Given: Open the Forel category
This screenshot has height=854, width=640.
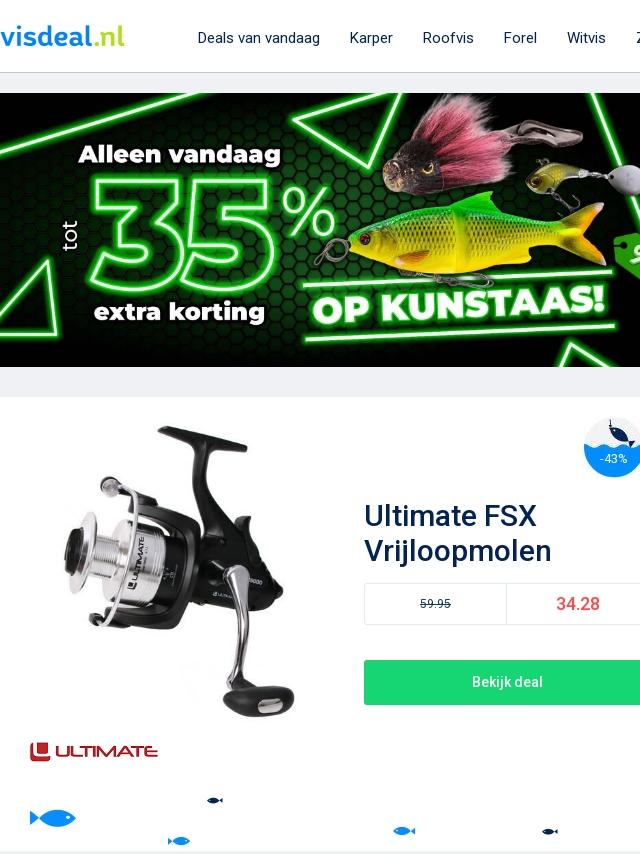Looking at the screenshot, I should 520,38.
